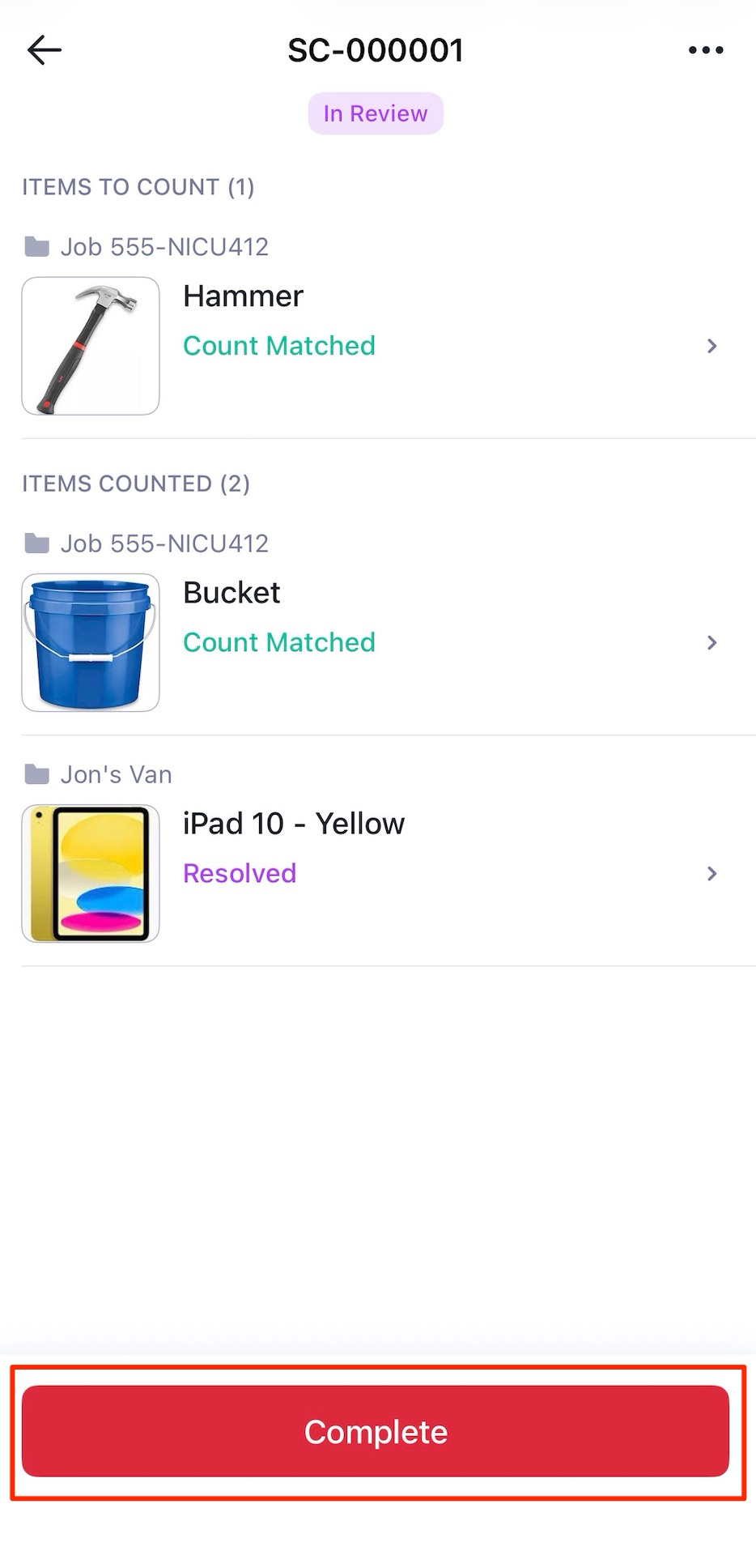Open the iPad 10 - Yellow thumbnail
The image size is (756, 1568).
click(90, 872)
